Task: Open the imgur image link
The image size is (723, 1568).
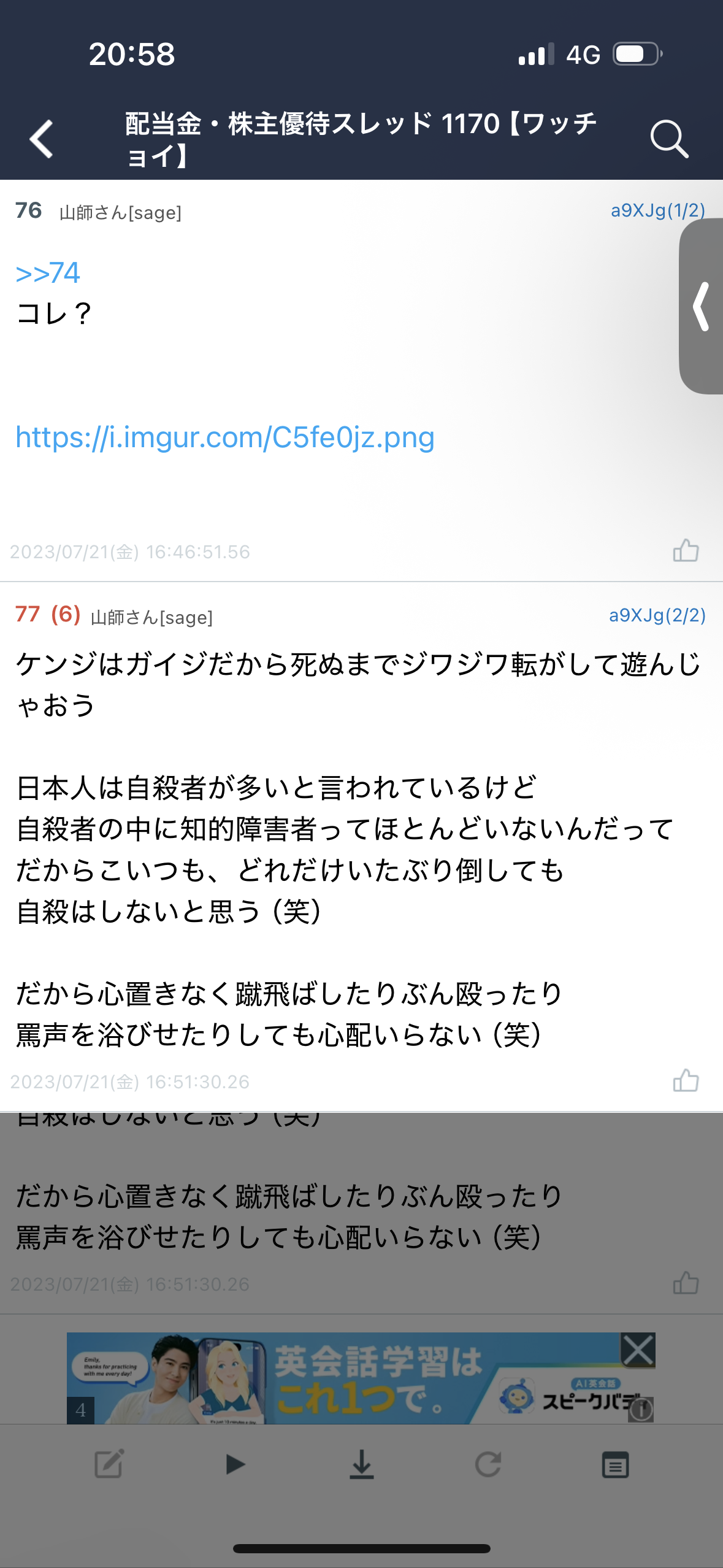Action: [x=225, y=437]
